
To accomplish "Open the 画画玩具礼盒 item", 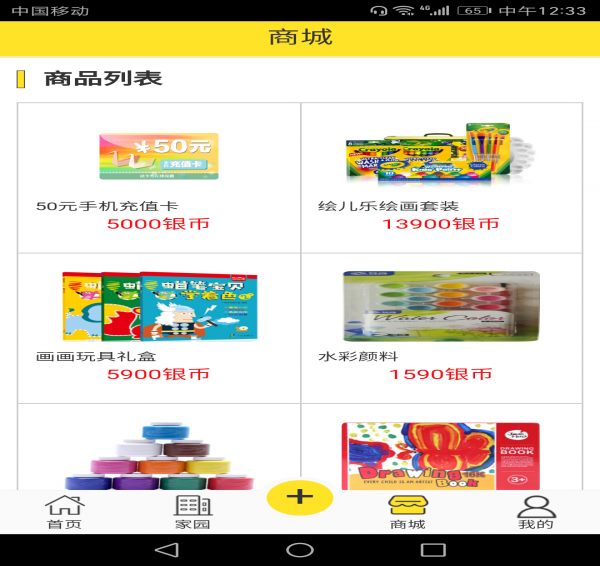I will 159,327.
